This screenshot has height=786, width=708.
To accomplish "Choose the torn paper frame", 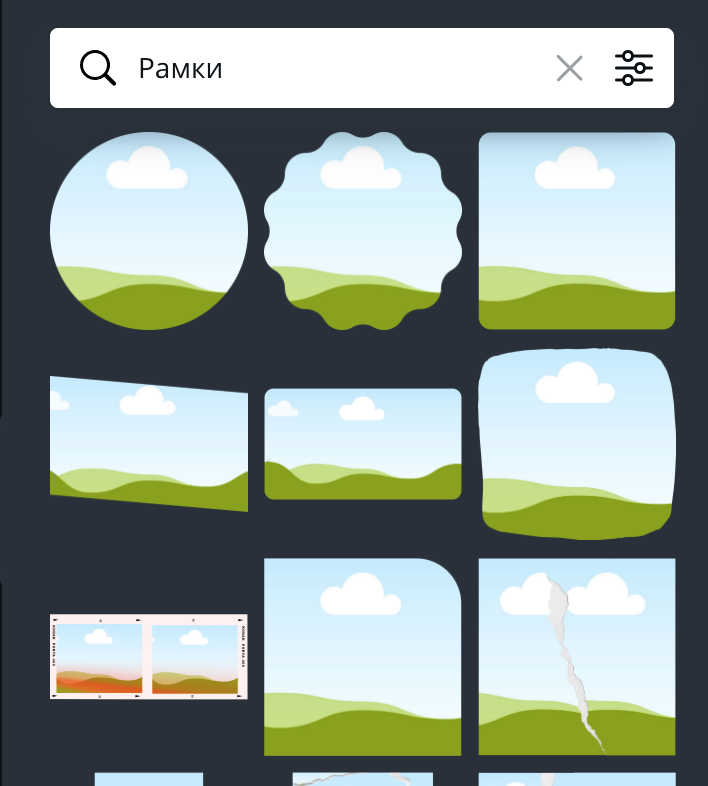I will pyautogui.click(x=577, y=657).
